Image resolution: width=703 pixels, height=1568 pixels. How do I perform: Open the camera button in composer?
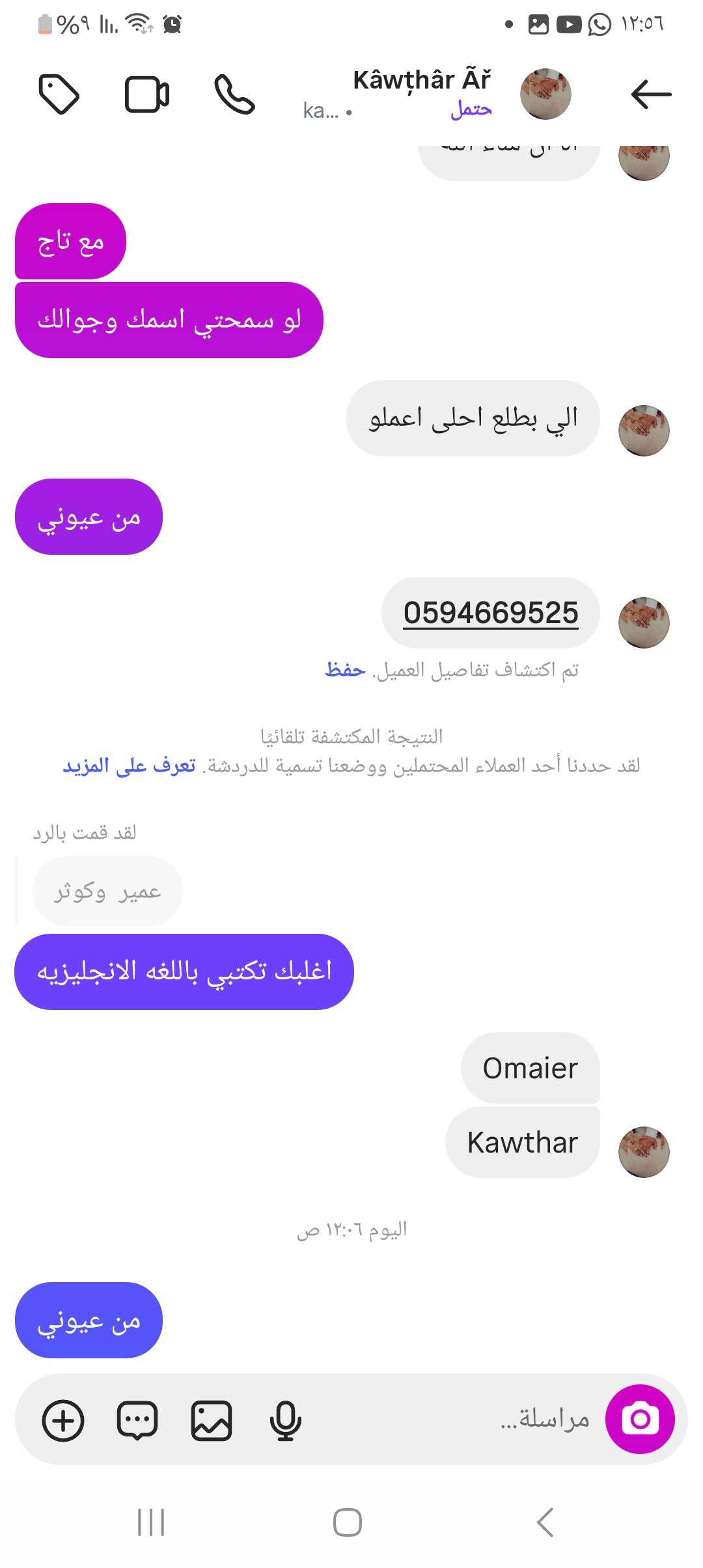[639, 1419]
